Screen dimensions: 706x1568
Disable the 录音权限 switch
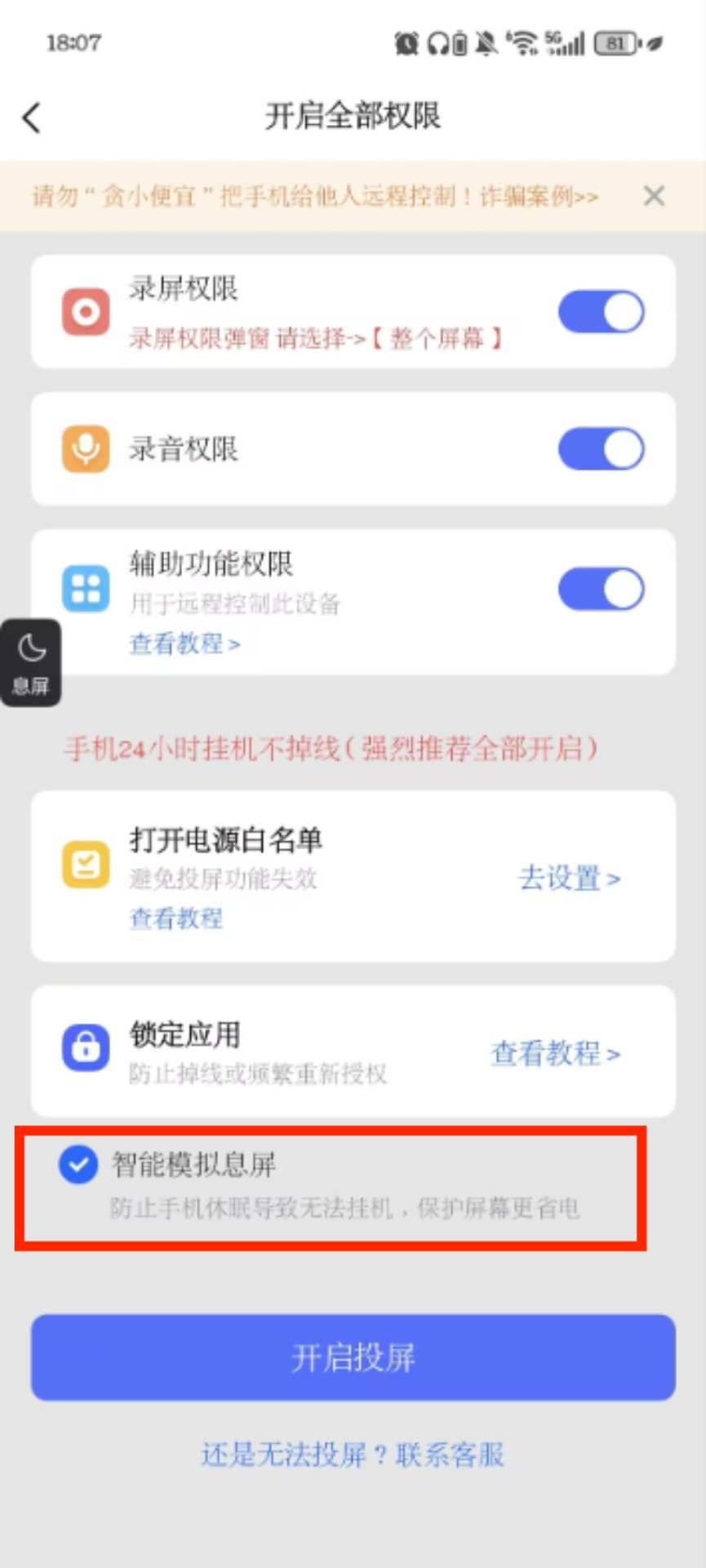(x=602, y=448)
